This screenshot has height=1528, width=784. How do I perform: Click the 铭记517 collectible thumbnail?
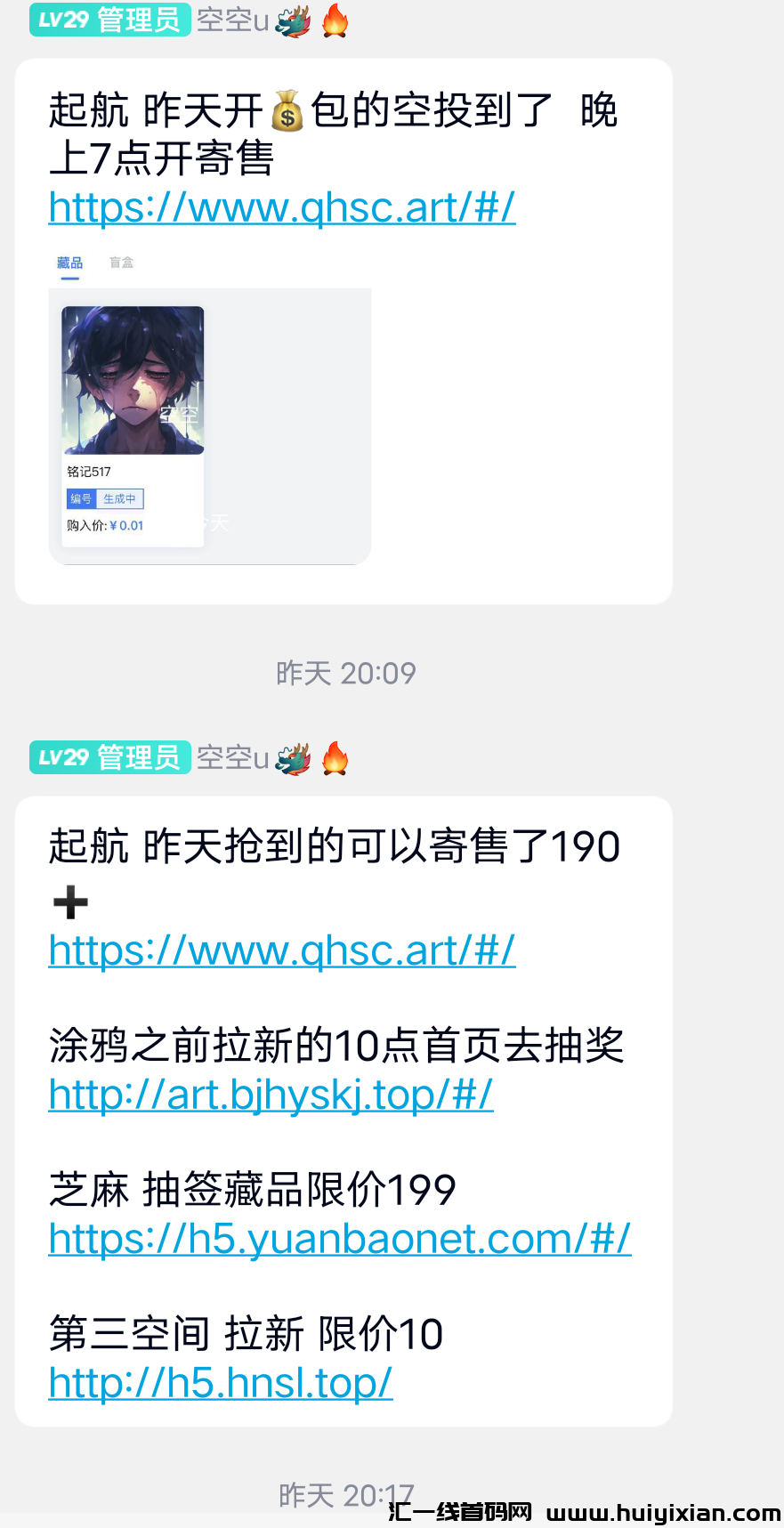[132, 378]
